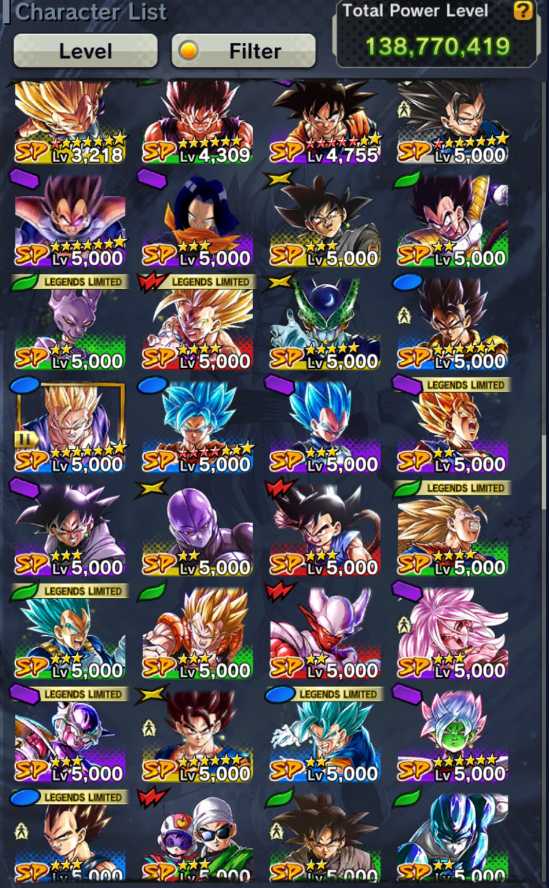The height and width of the screenshot is (888, 549).
Task: Select the kid Goku red card
Action: 325,528
